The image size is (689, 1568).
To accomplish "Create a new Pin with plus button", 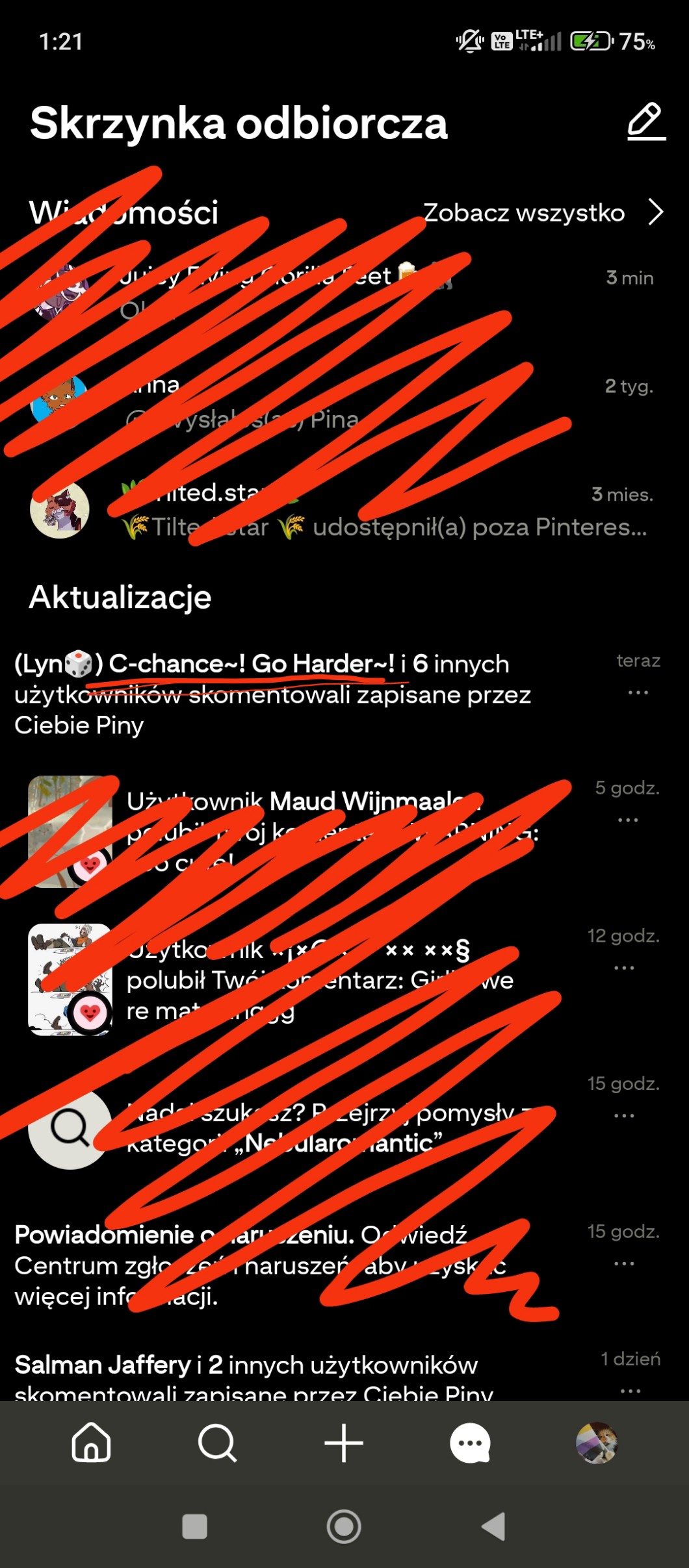I will (x=343, y=1443).
